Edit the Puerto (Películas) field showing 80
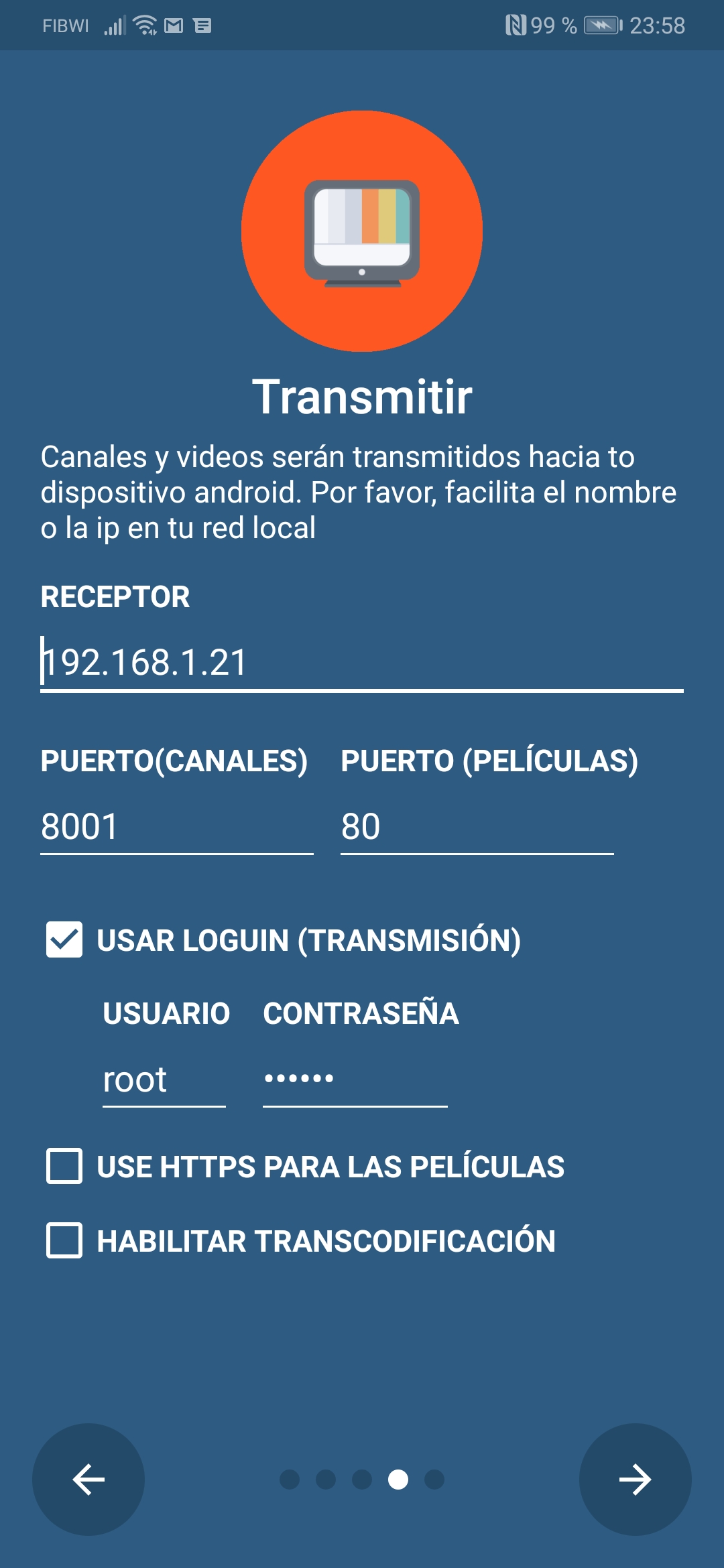 point(476,827)
